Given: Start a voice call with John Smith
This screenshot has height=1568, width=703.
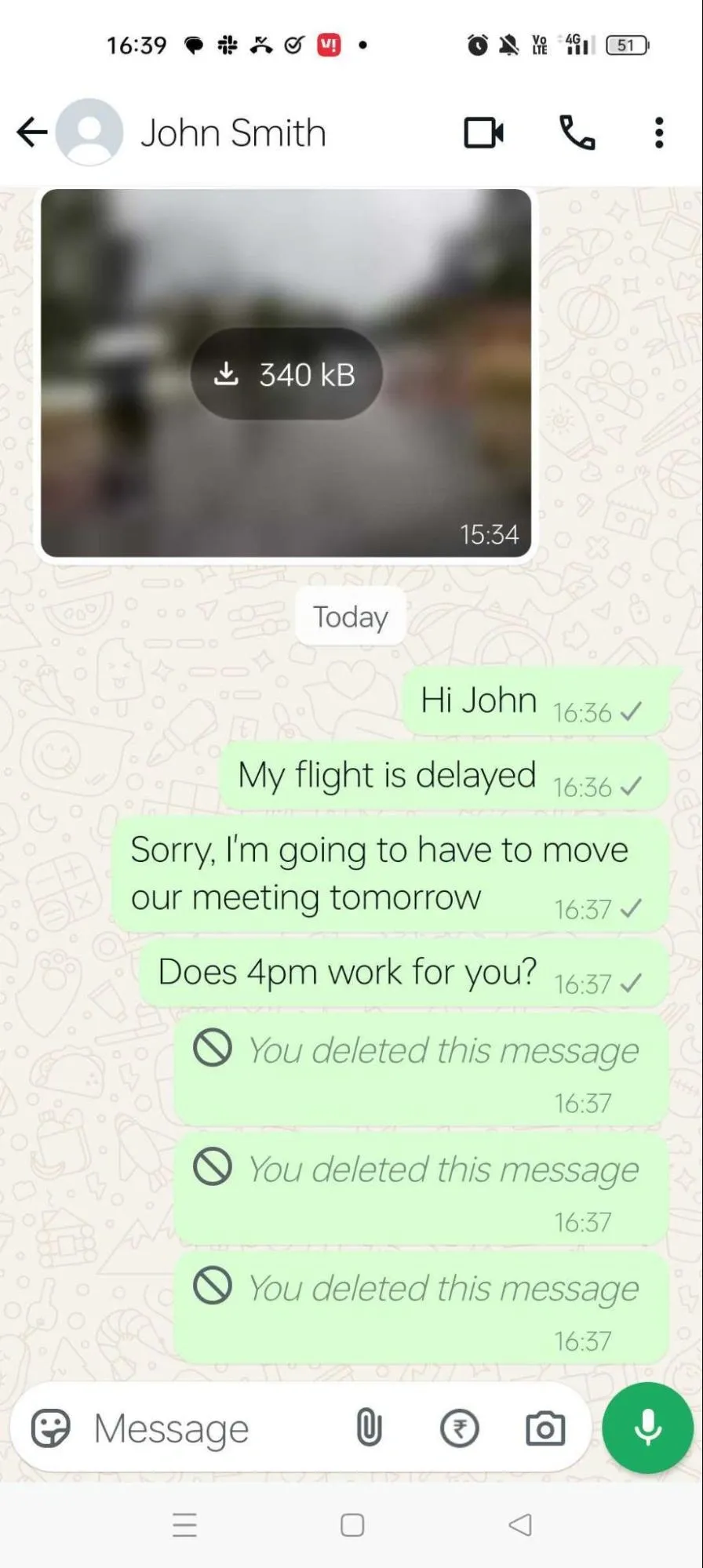Looking at the screenshot, I should [x=577, y=133].
